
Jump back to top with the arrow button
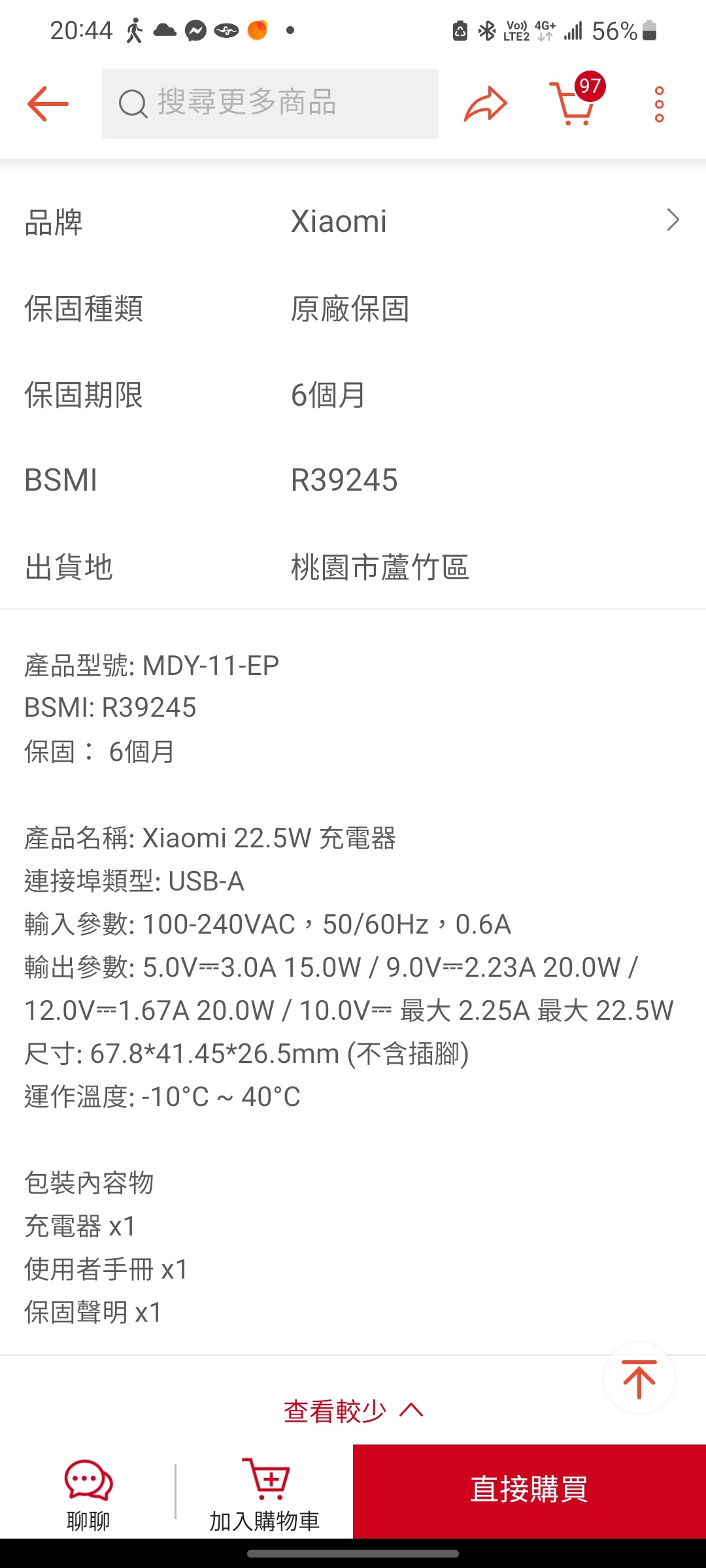tap(639, 1379)
